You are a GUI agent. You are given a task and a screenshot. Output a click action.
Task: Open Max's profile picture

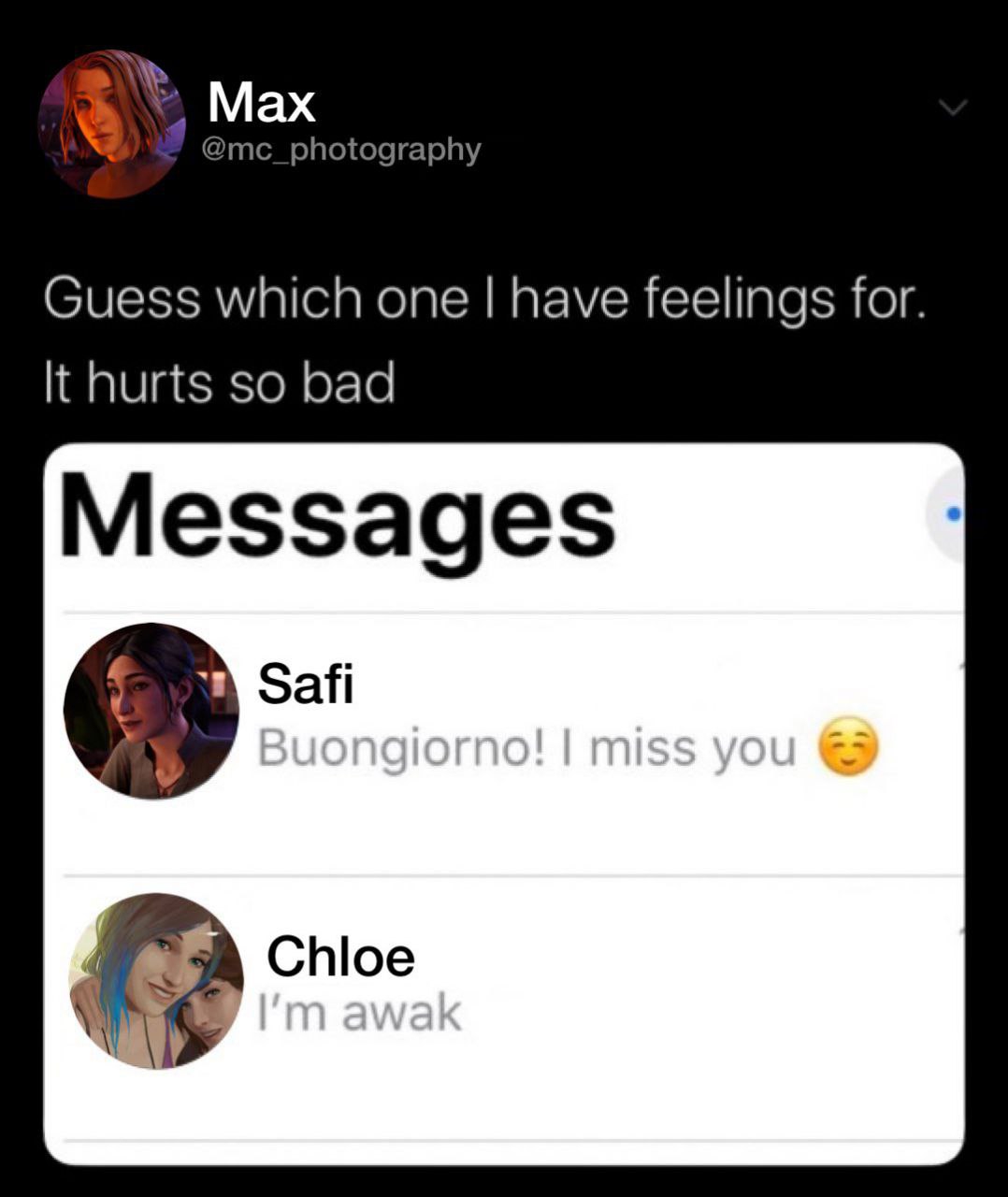click(x=111, y=124)
